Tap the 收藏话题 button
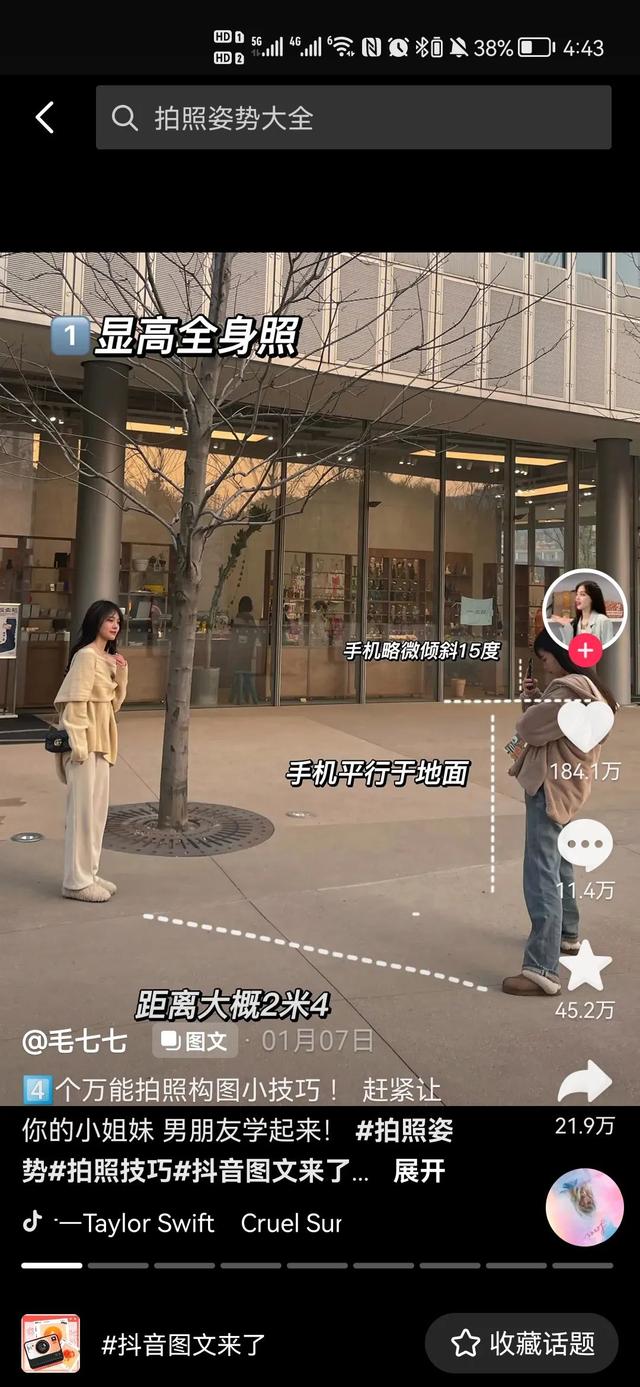The height and width of the screenshot is (1387, 640). click(522, 1343)
